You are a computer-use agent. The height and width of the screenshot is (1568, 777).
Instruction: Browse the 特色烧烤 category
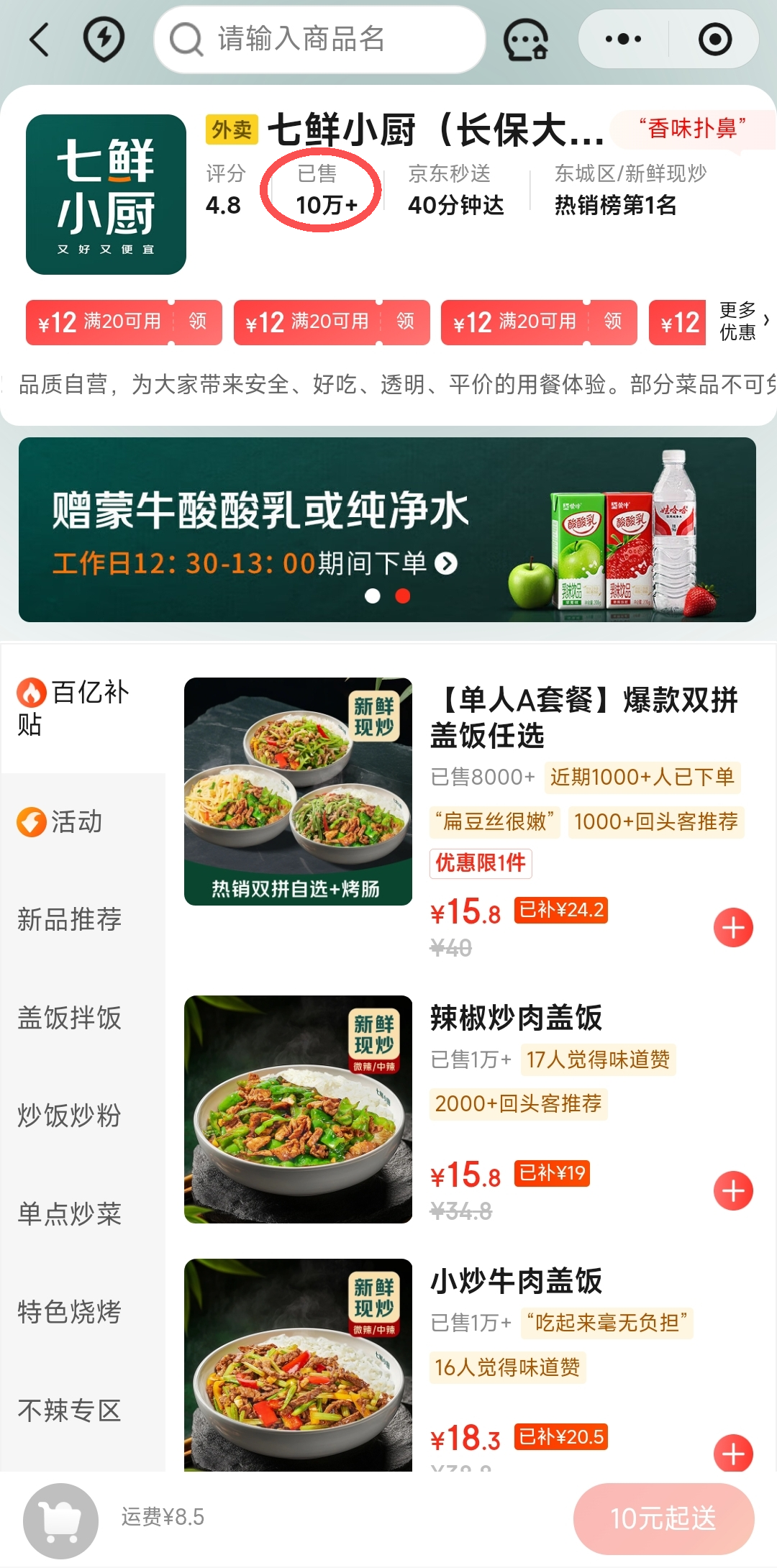(x=69, y=1312)
